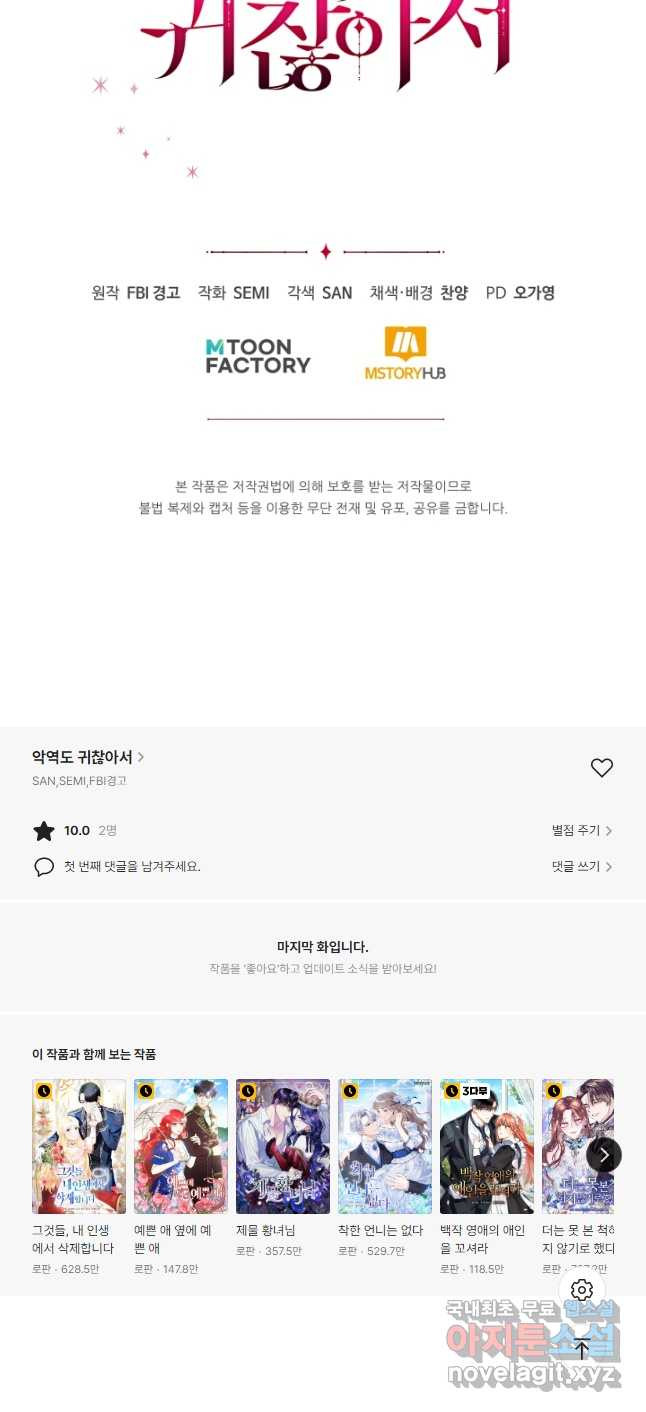Tap 별점 주기 to rate
The image size is (646, 1412).
[581, 831]
